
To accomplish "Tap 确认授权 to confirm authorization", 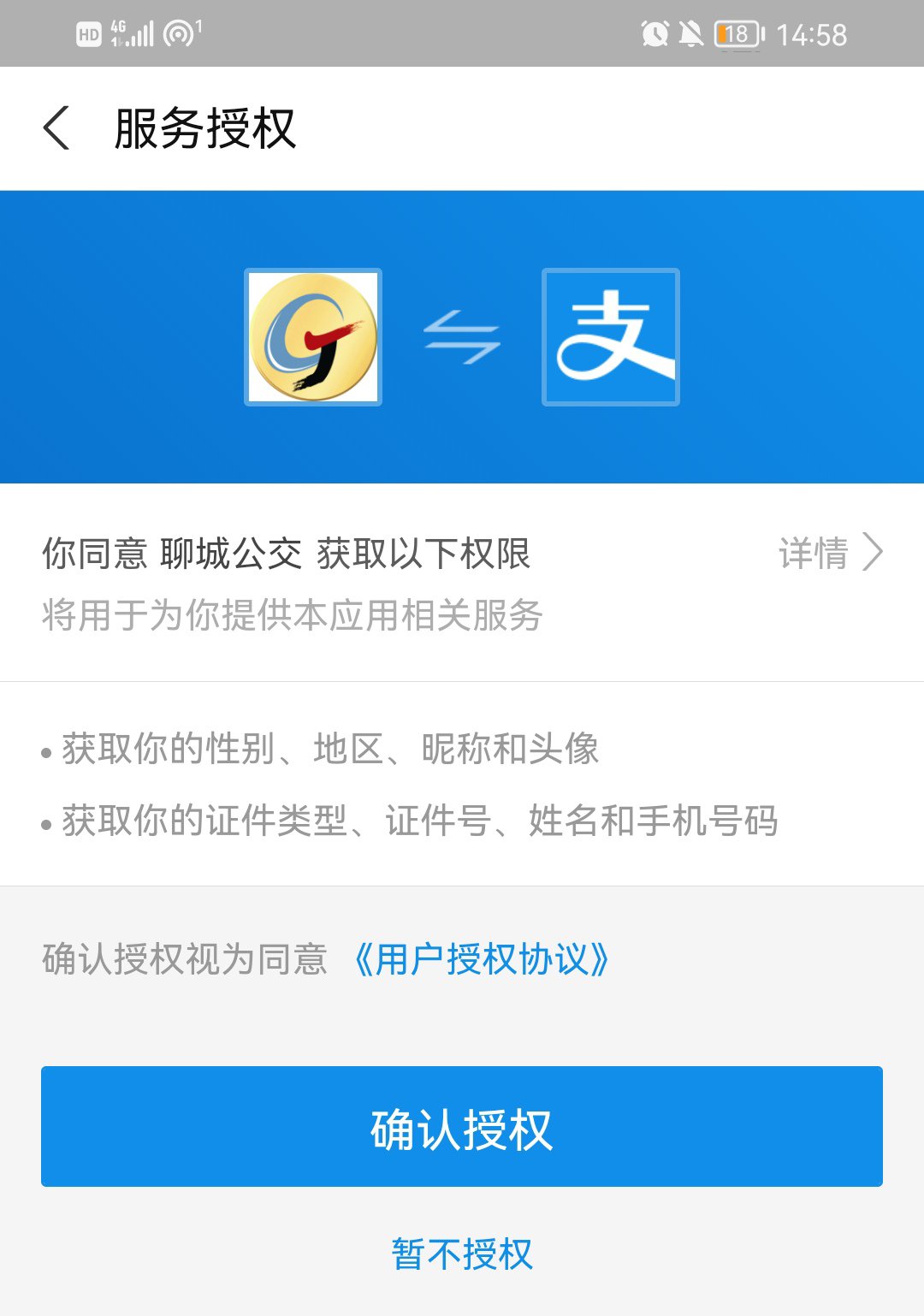I will (x=462, y=1126).
